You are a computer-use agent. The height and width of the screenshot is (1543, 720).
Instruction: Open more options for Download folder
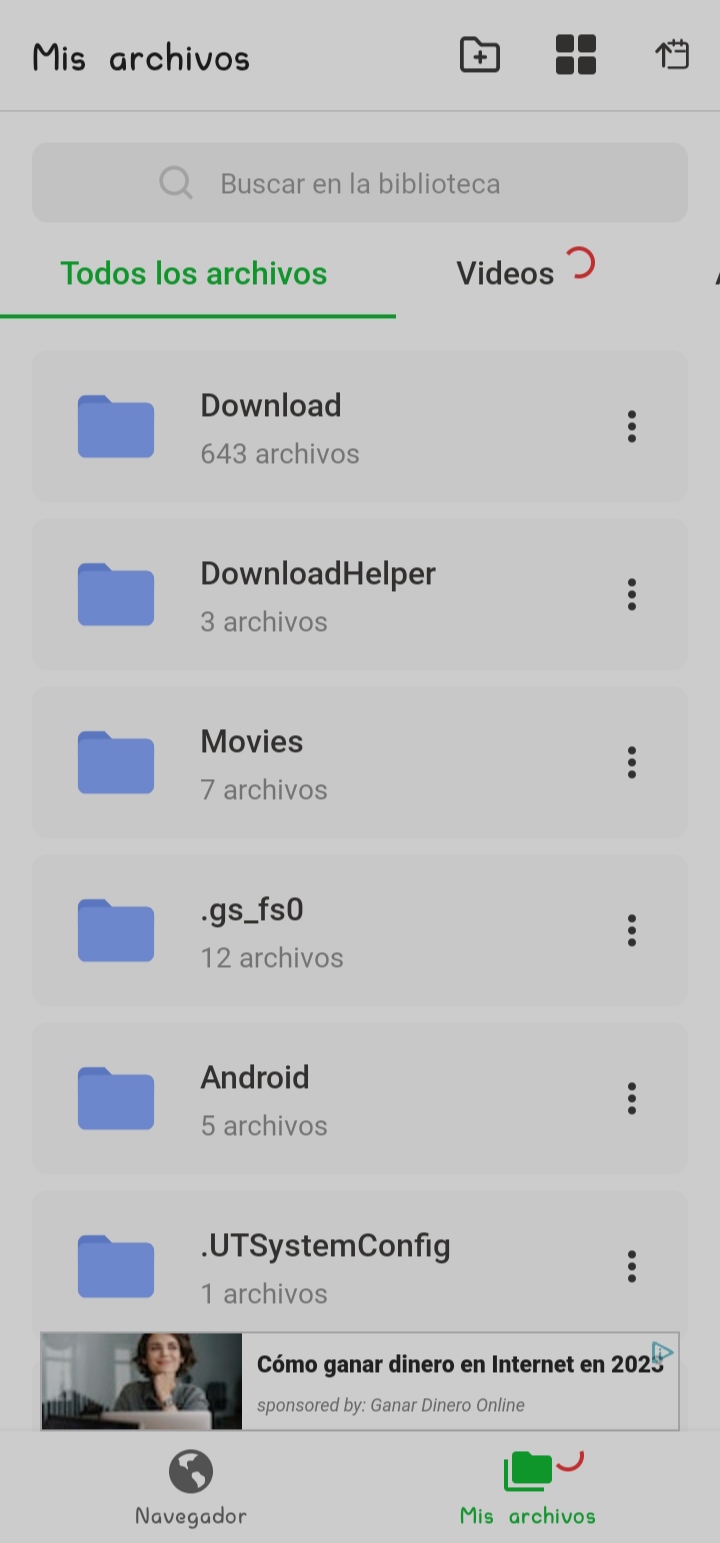pyautogui.click(x=631, y=427)
